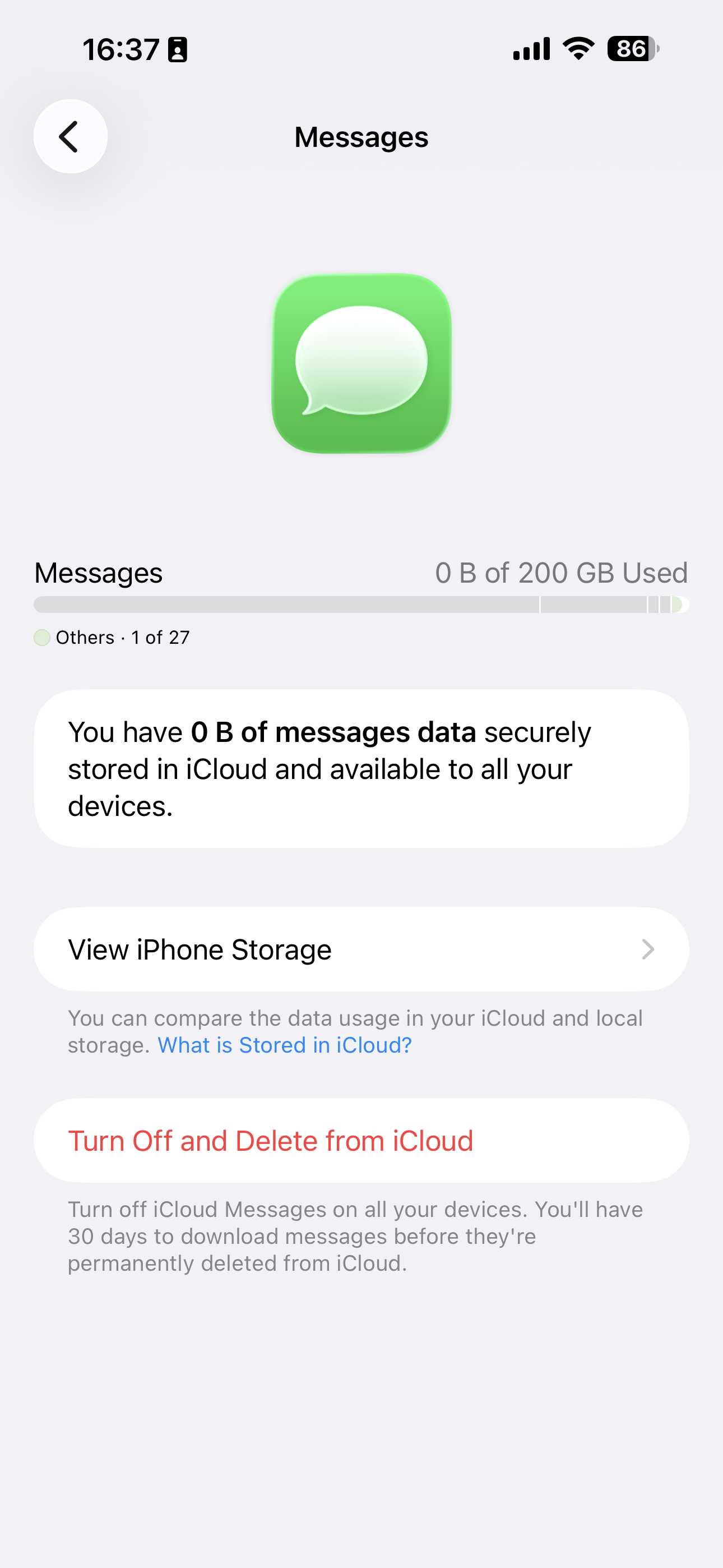Select the Messages title at top
This screenshot has height=1568, width=723.
point(361,136)
